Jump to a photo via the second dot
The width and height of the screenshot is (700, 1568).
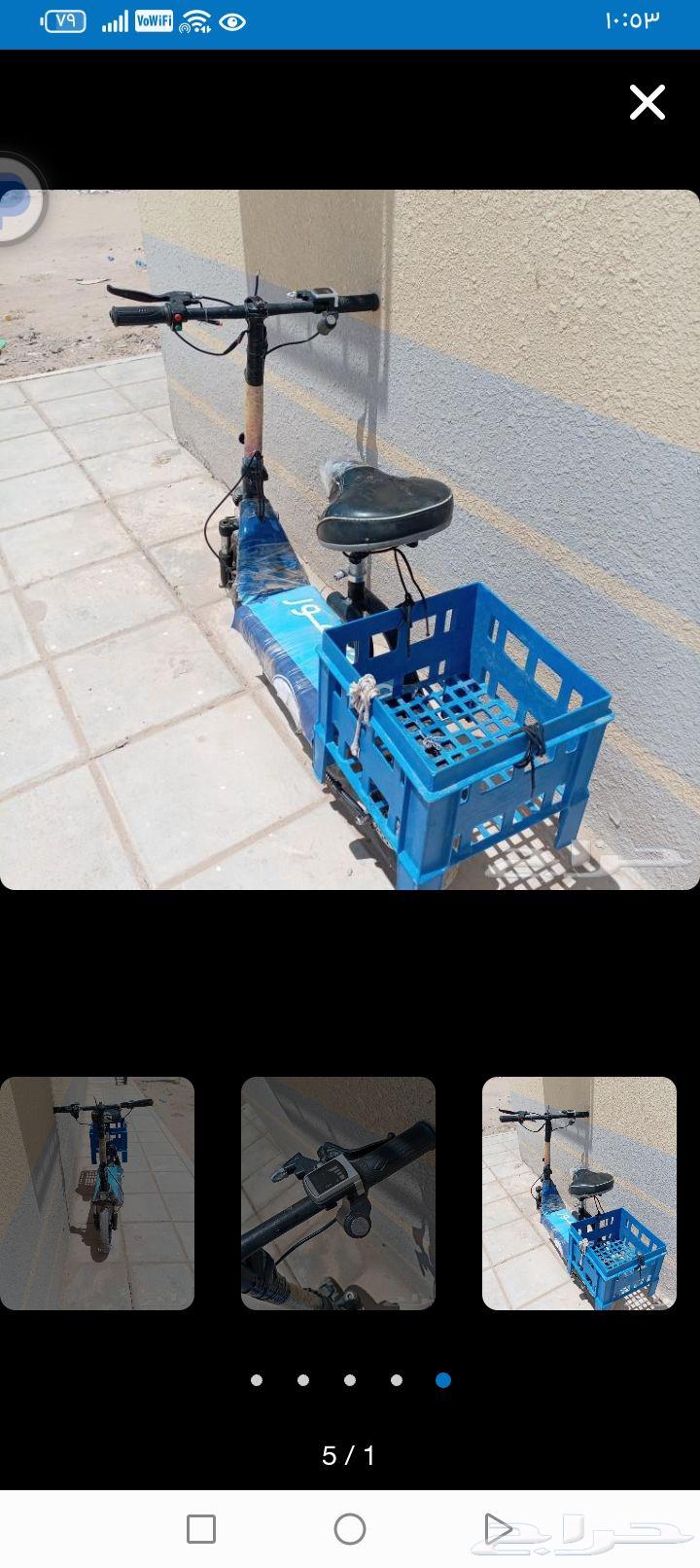302,1379
